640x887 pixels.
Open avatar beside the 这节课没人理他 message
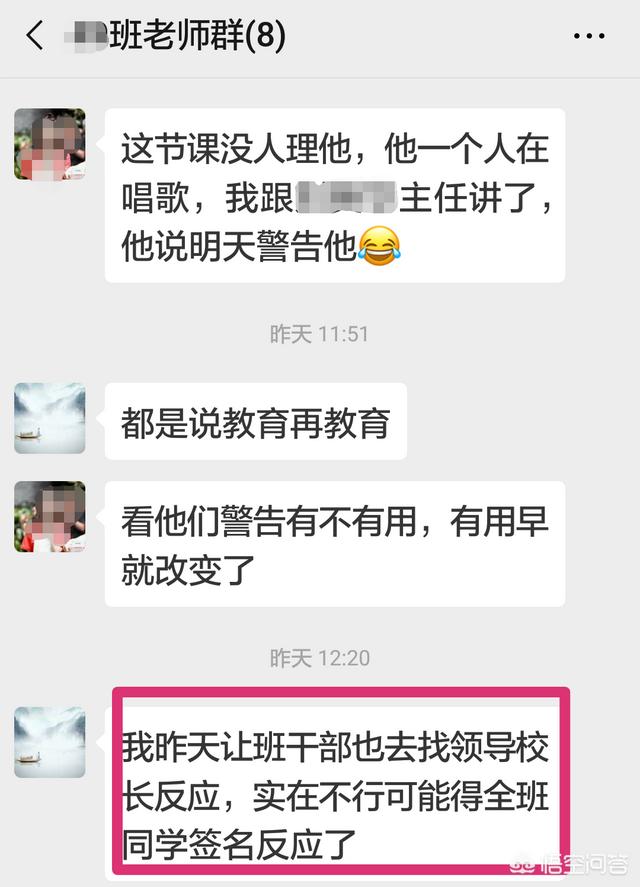50,145
